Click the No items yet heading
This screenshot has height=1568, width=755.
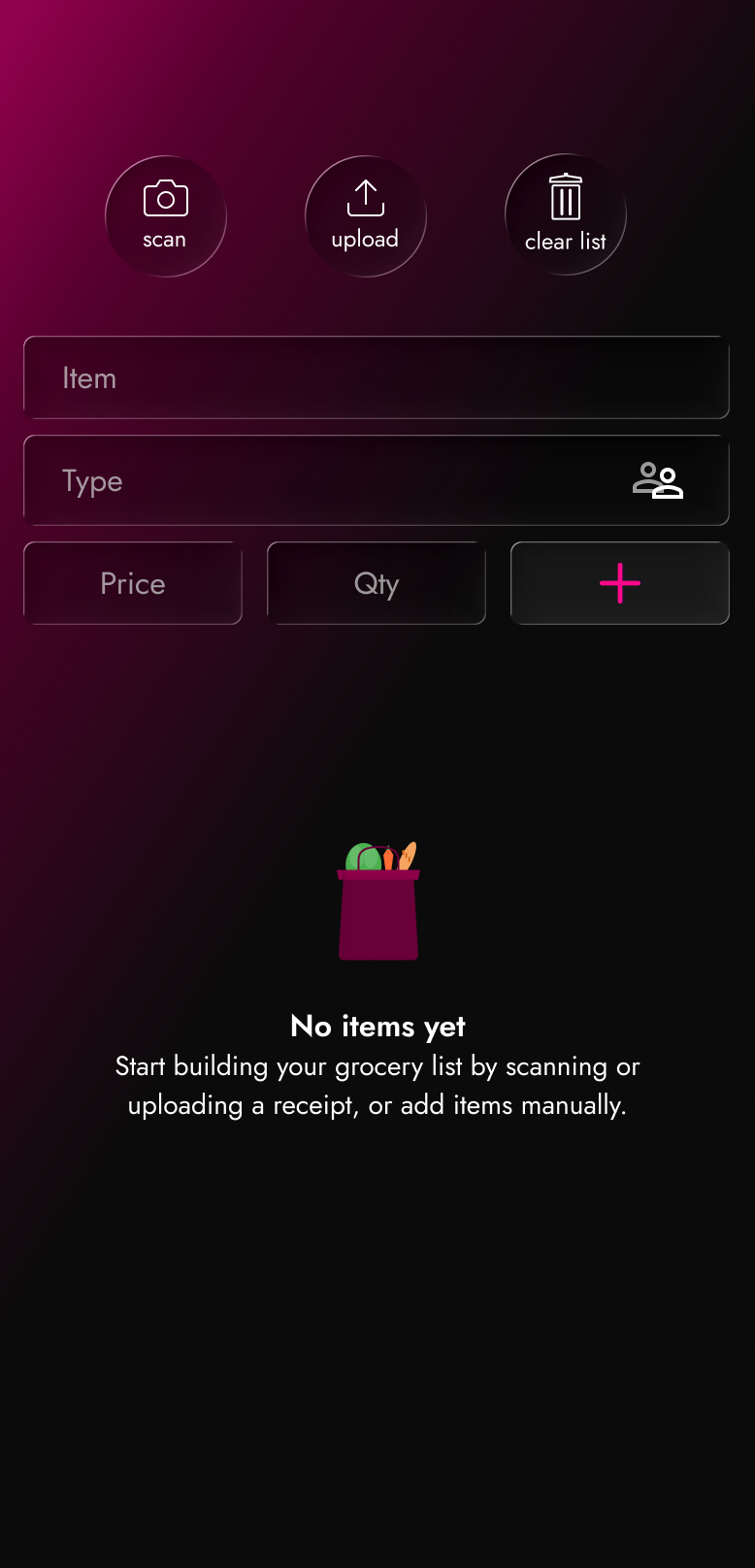click(377, 1026)
